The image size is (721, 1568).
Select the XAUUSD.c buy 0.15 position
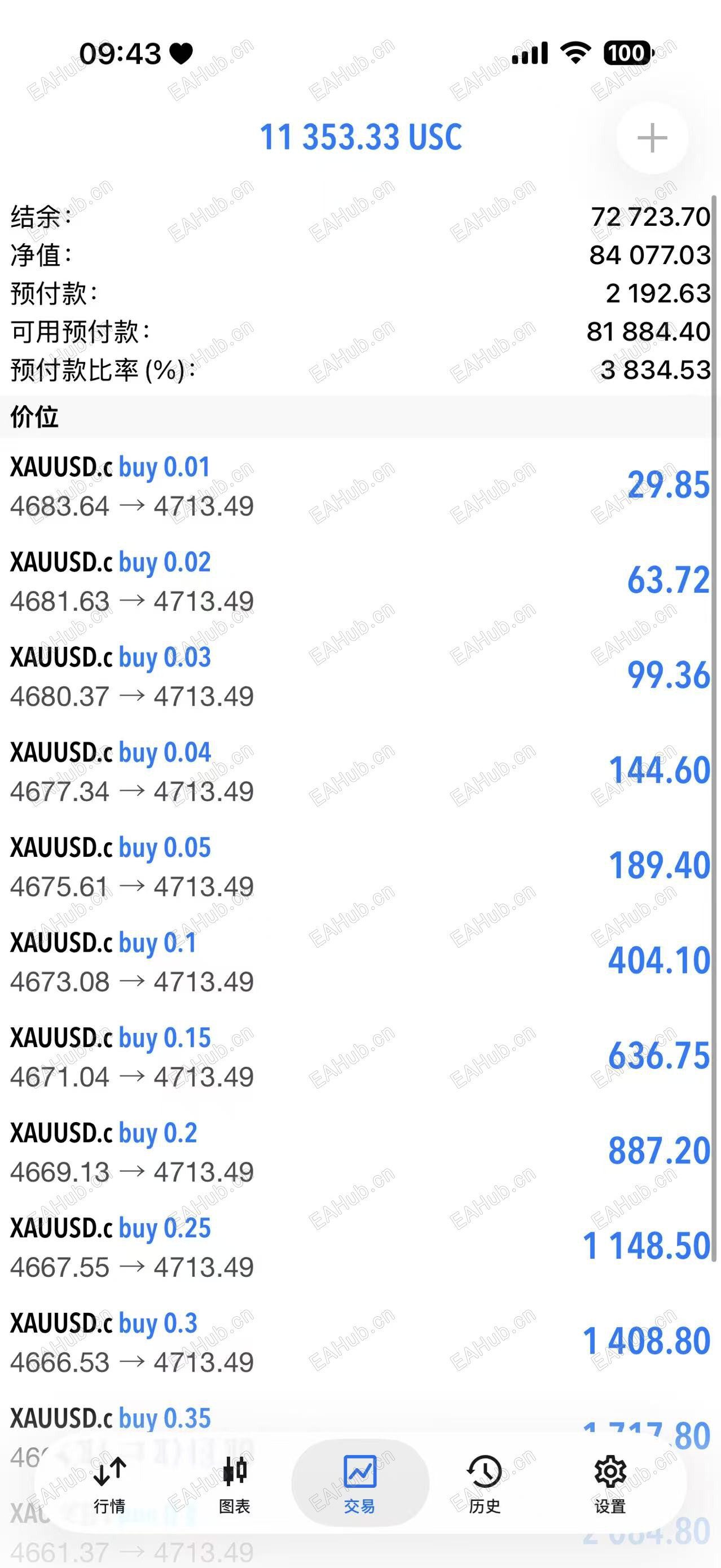[x=359, y=1057]
